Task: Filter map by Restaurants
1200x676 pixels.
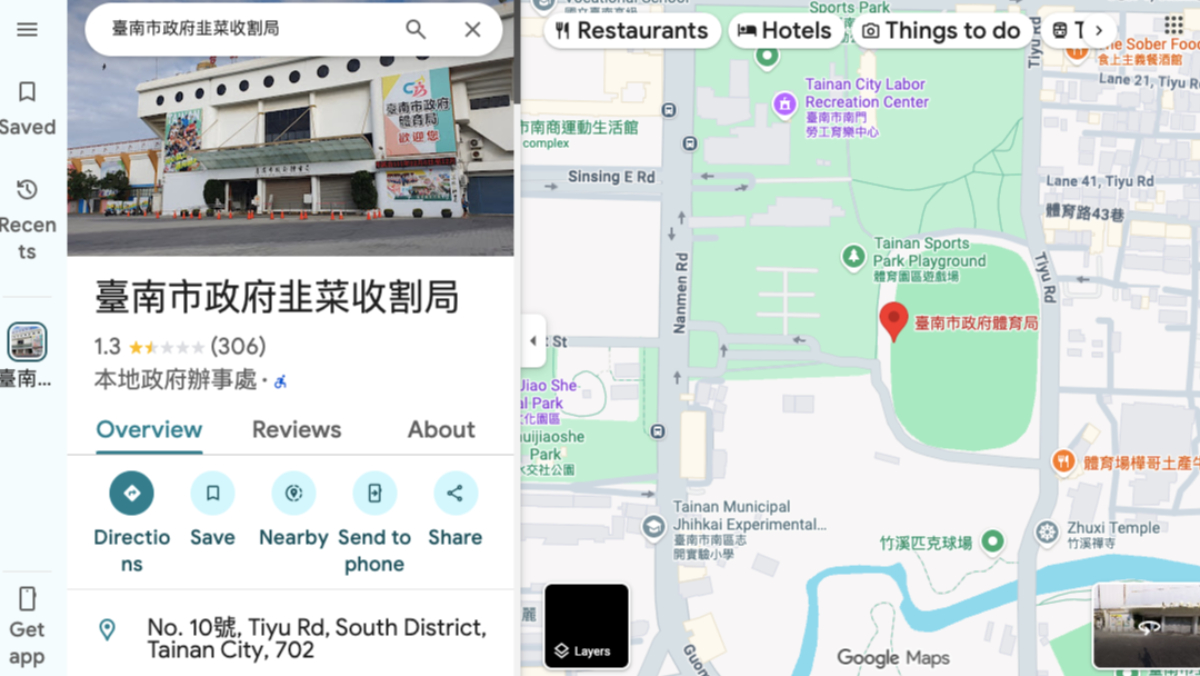Action: (632, 31)
